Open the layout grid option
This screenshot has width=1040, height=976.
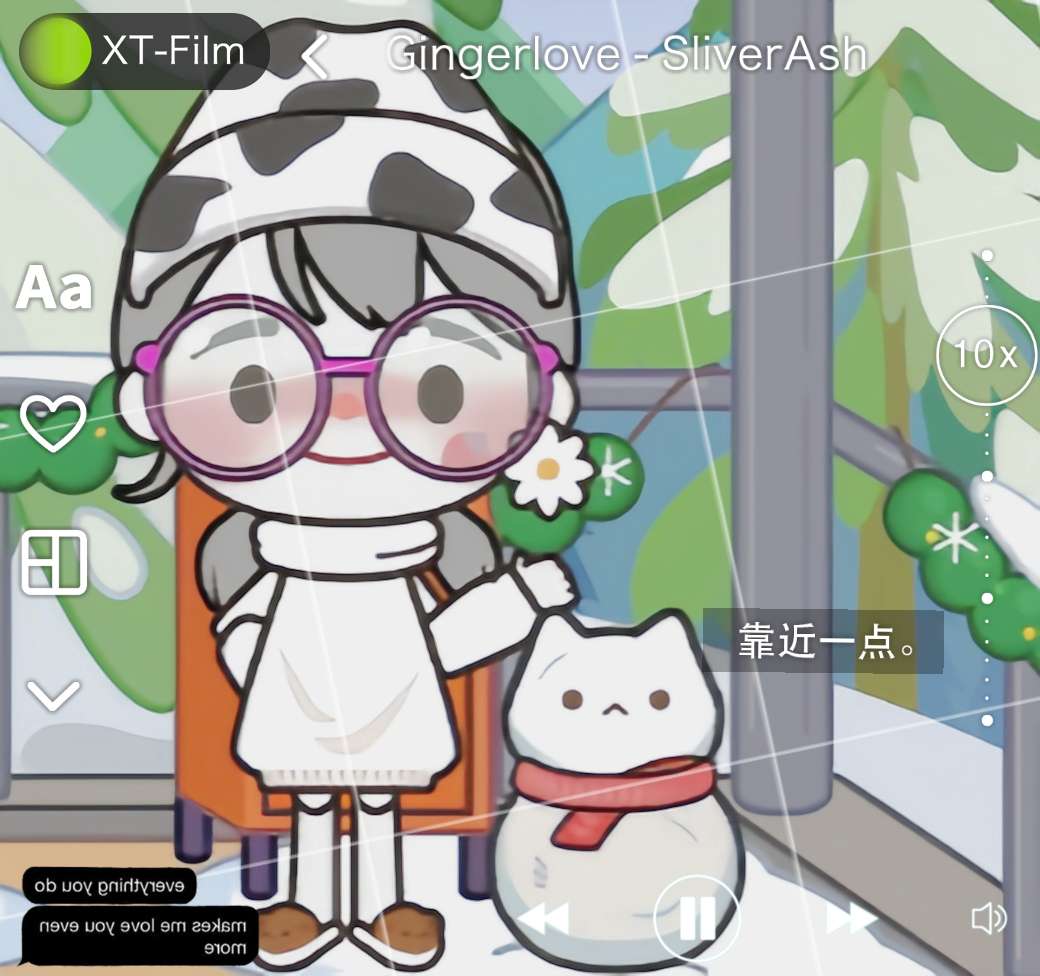pyautogui.click(x=55, y=562)
